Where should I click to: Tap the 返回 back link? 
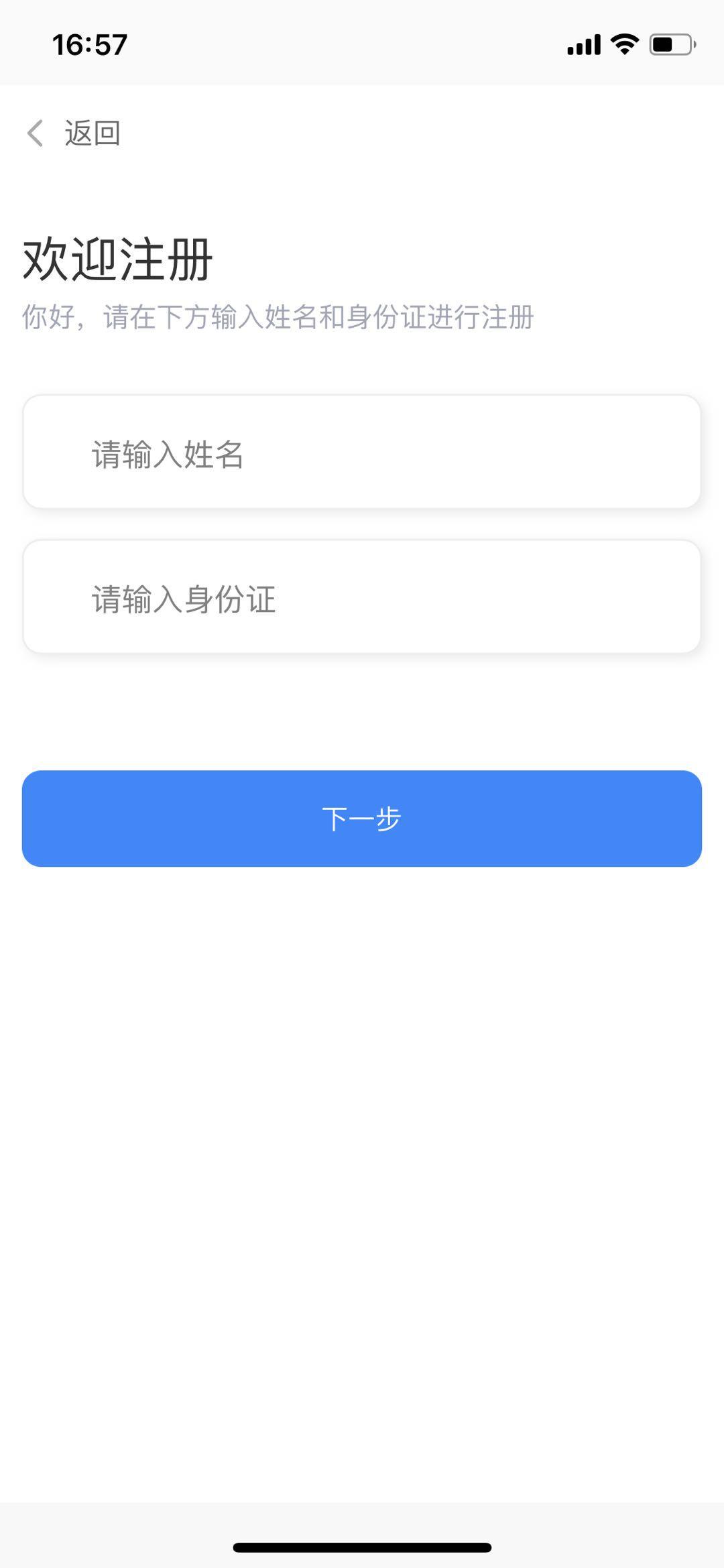point(92,133)
